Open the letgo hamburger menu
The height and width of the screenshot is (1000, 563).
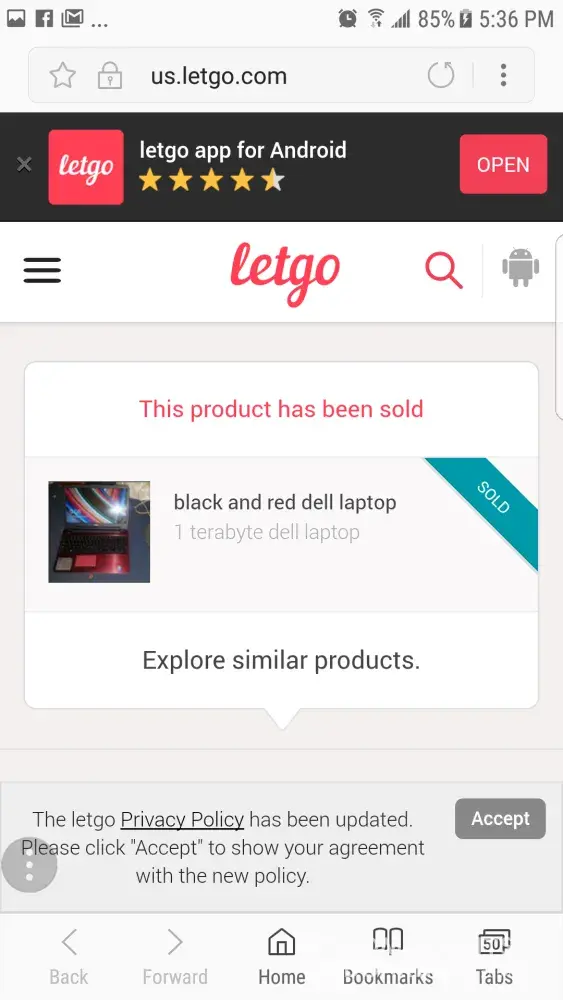click(x=42, y=270)
